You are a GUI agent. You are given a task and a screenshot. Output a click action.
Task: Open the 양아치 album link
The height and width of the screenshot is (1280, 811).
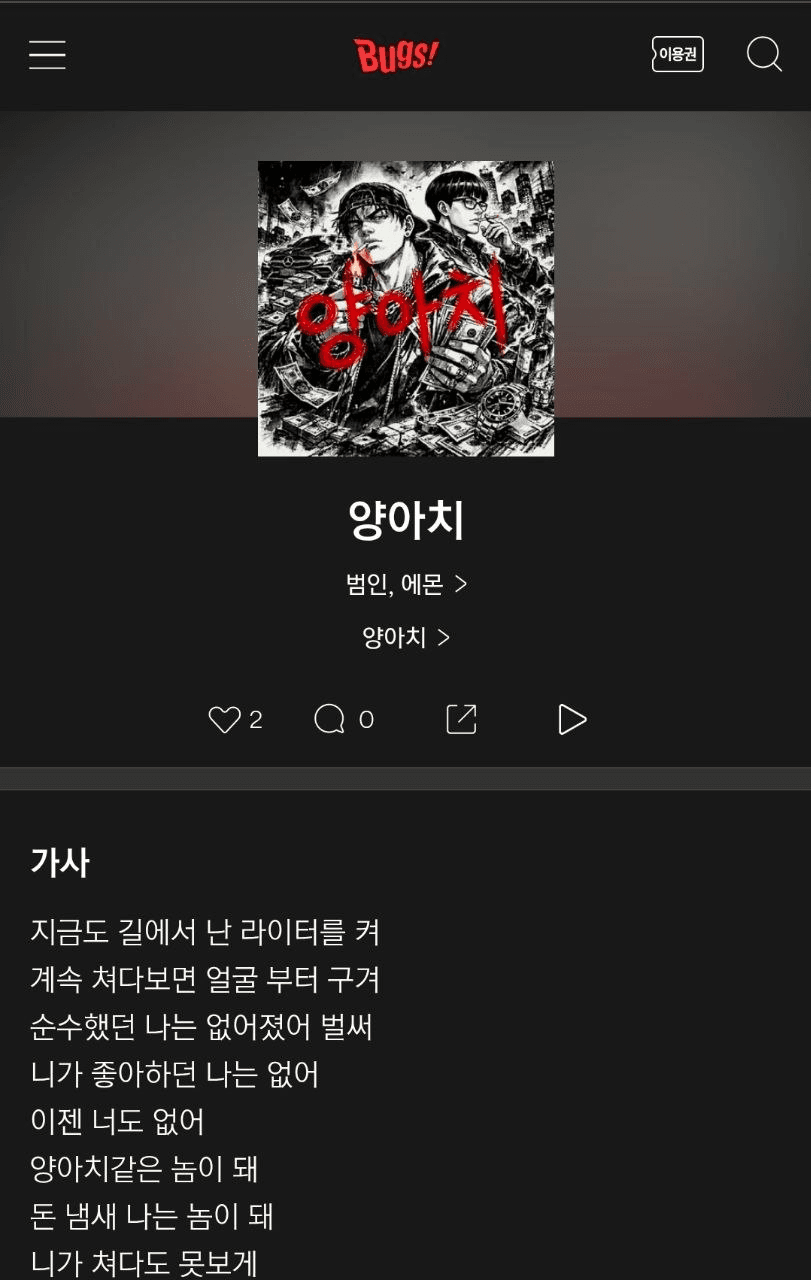(406, 638)
